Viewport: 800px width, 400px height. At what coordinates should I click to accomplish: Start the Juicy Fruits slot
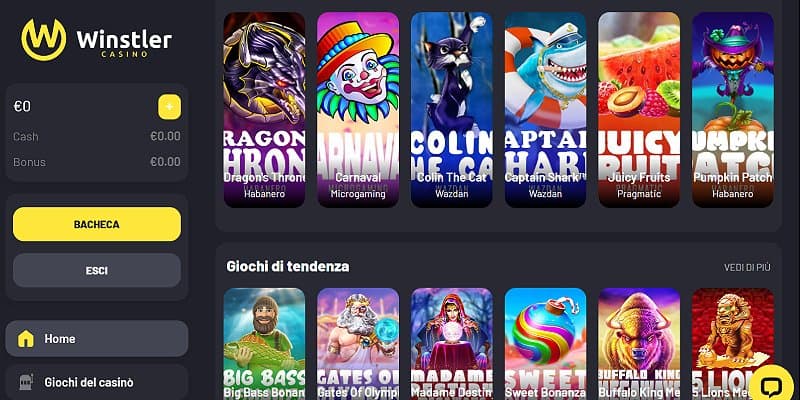639,110
